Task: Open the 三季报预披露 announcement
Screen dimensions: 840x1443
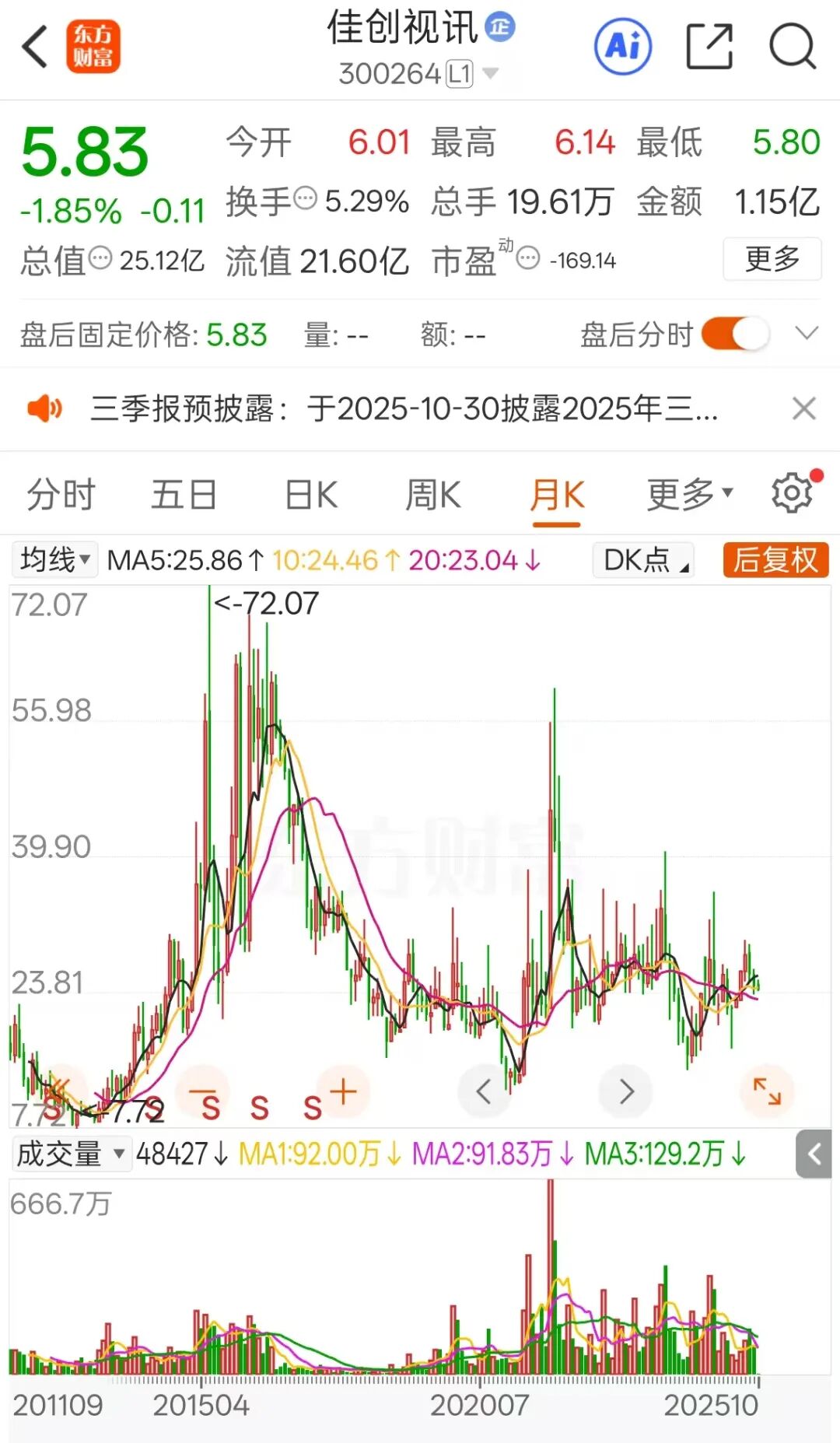Action: pos(403,408)
